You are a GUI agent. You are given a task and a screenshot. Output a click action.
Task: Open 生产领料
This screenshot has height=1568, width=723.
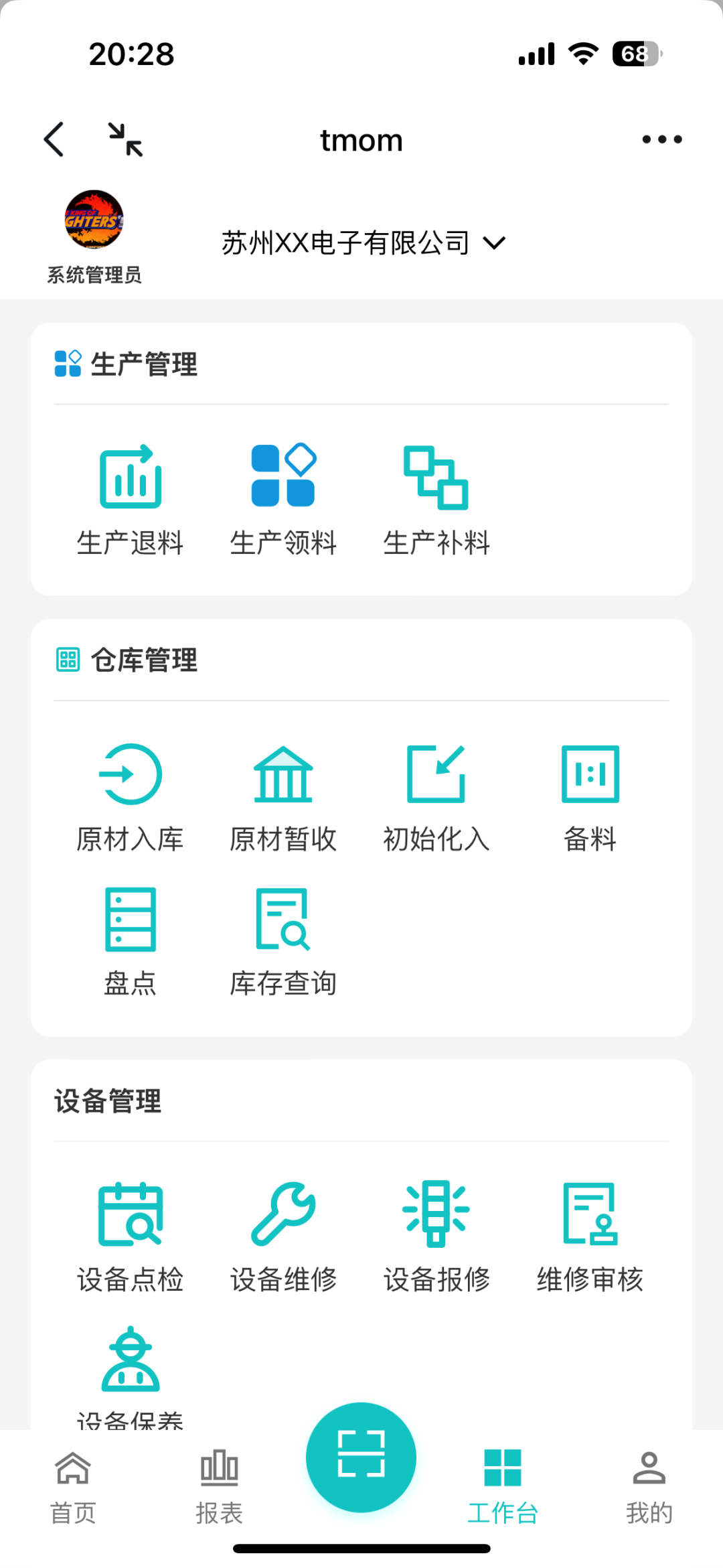283,500
